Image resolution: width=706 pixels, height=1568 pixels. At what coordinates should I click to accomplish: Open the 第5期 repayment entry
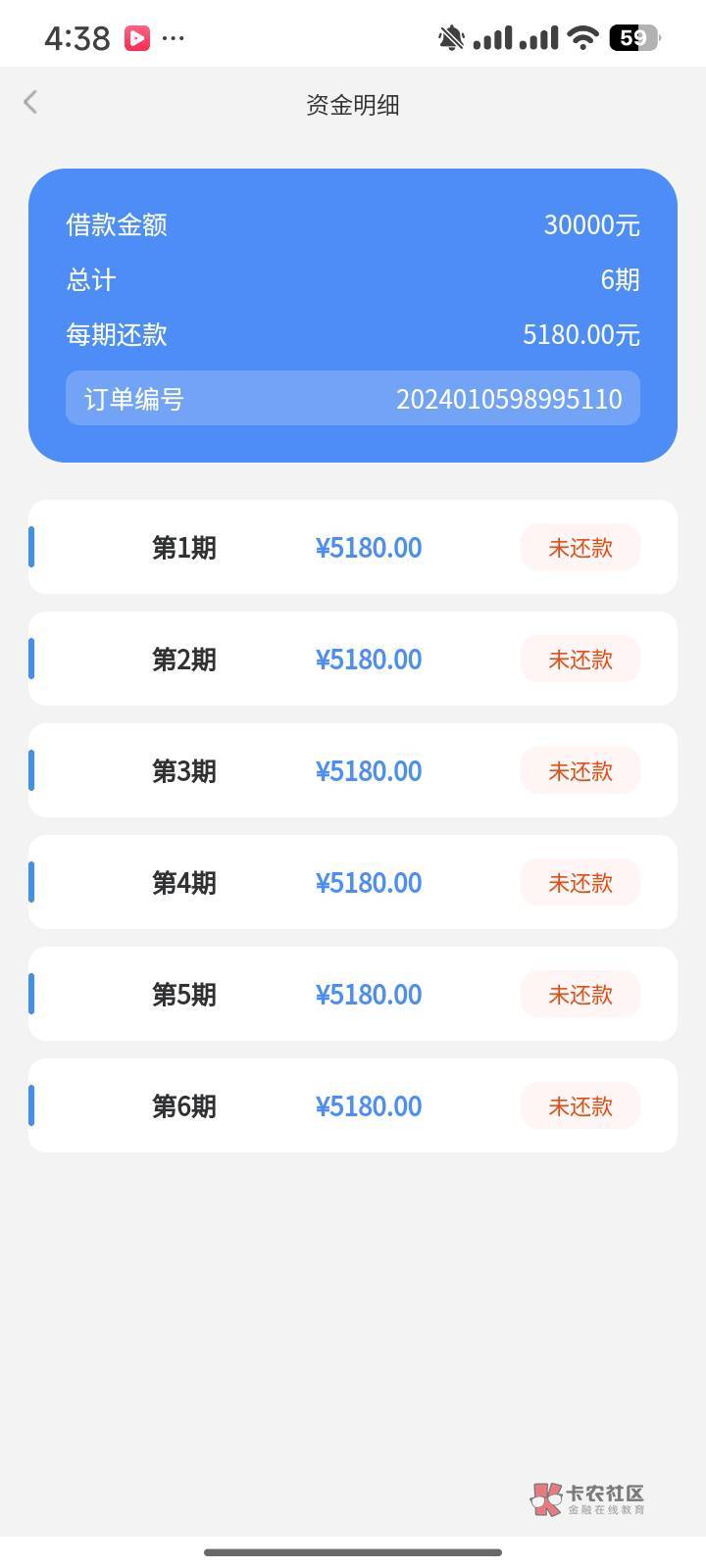point(352,994)
